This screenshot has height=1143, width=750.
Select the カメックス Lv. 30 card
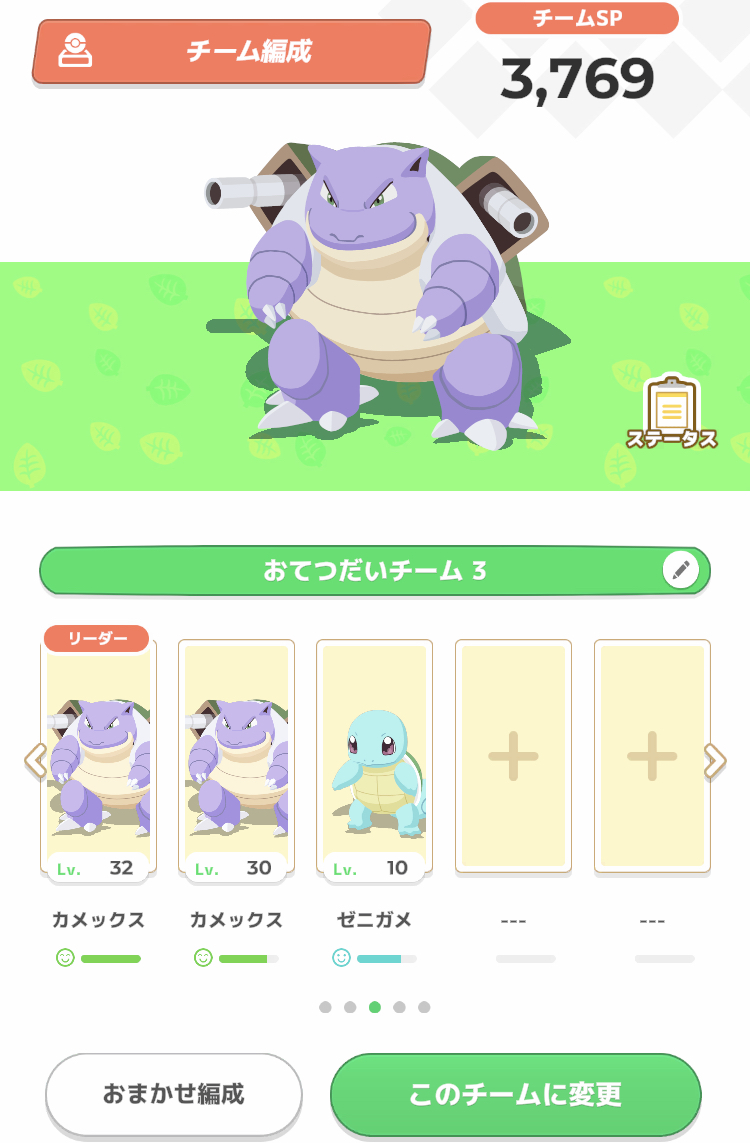coord(236,757)
